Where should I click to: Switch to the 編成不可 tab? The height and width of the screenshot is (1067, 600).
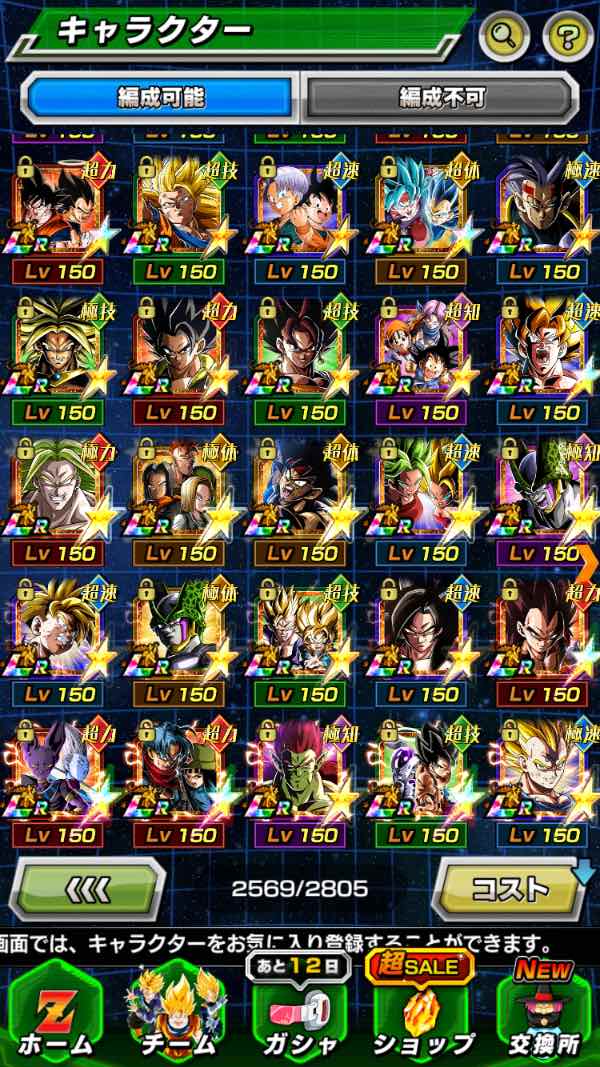tap(441, 98)
